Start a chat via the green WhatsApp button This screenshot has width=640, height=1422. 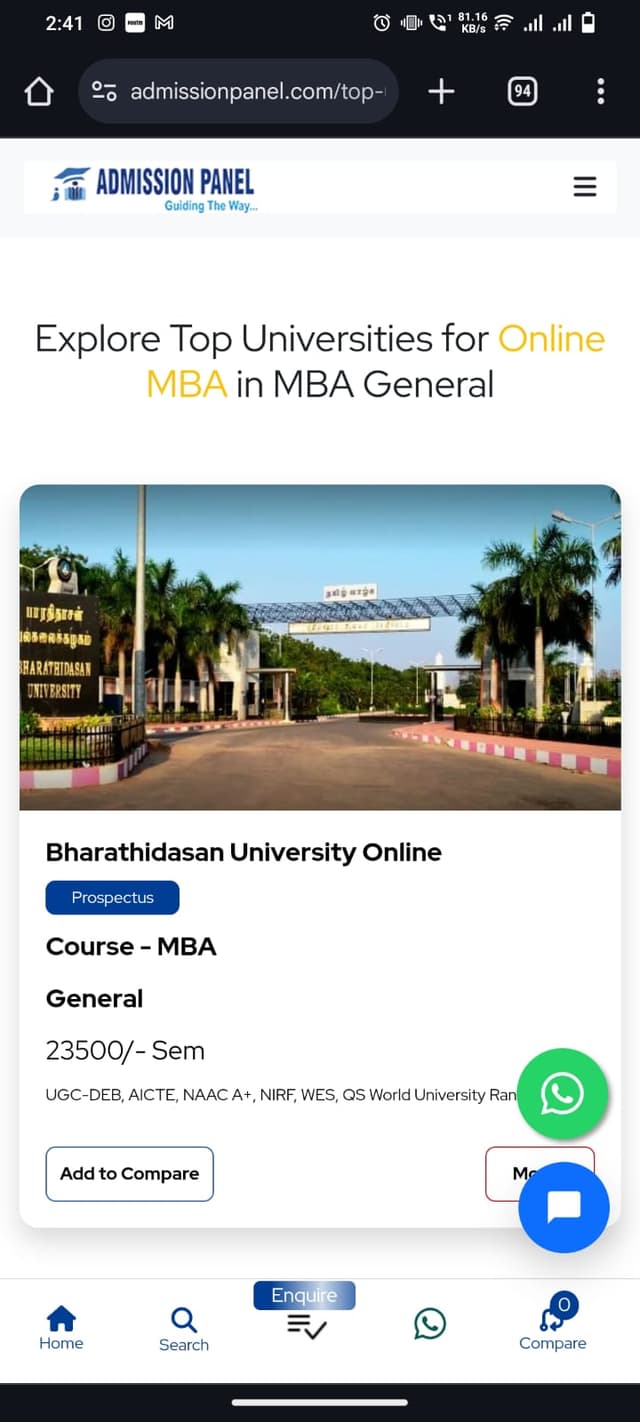coord(563,1093)
